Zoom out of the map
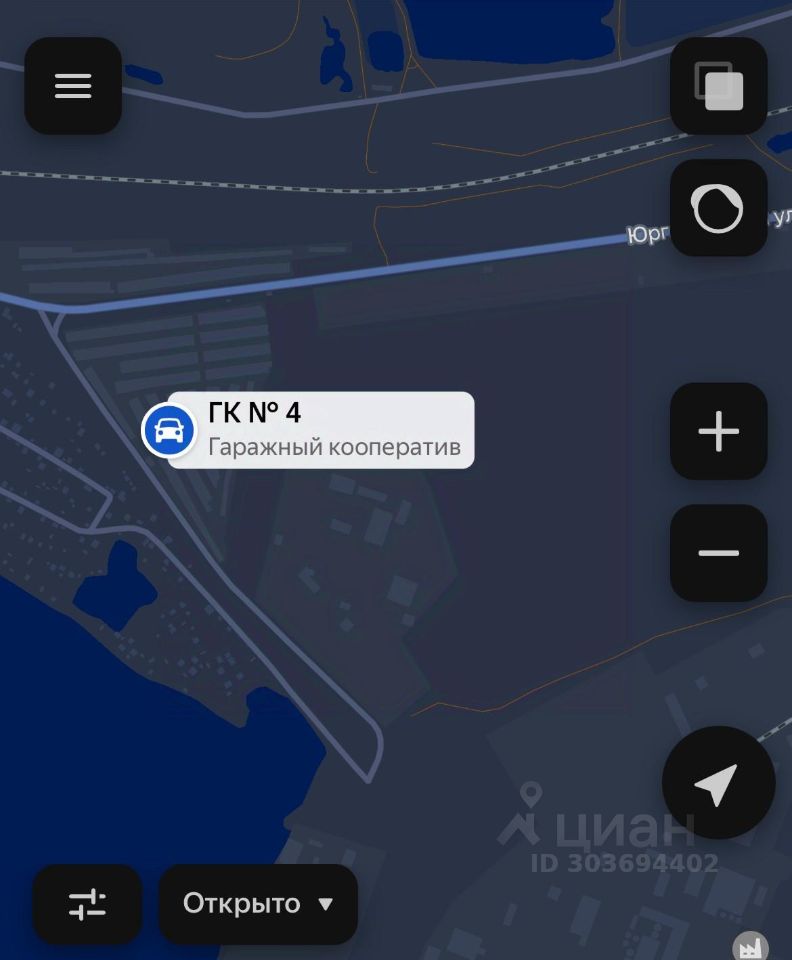Image resolution: width=792 pixels, height=960 pixels. coord(718,553)
